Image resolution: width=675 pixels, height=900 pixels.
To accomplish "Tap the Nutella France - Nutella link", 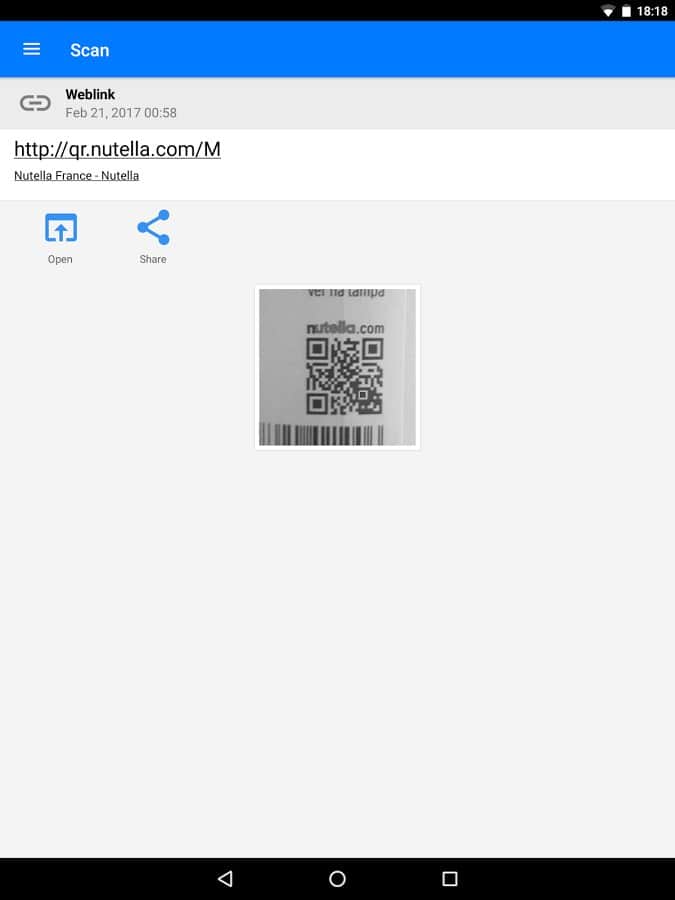I will click(x=76, y=176).
